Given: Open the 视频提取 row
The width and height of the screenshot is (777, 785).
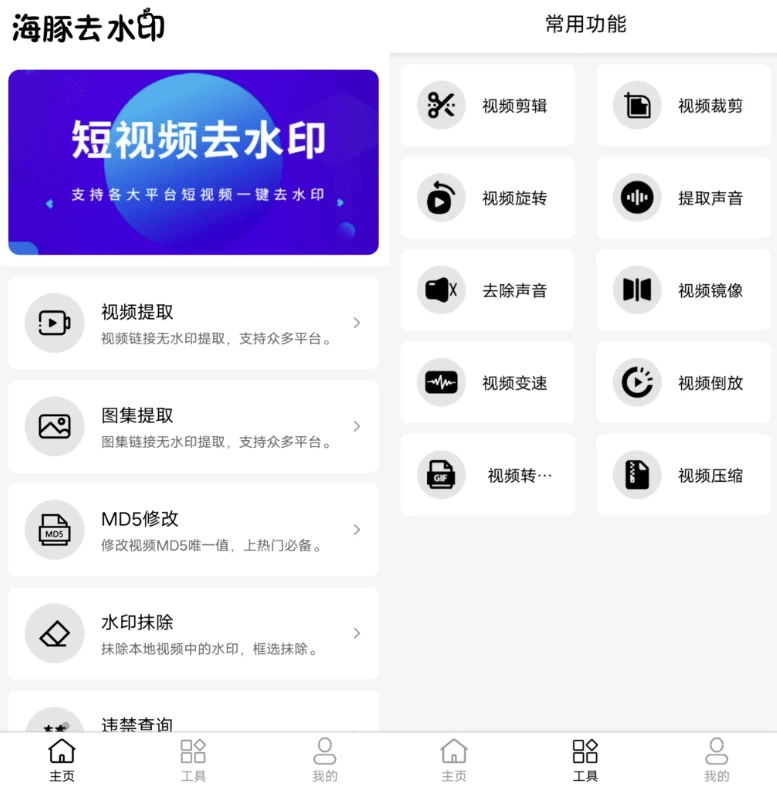Looking at the screenshot, I should pos(193,323).
